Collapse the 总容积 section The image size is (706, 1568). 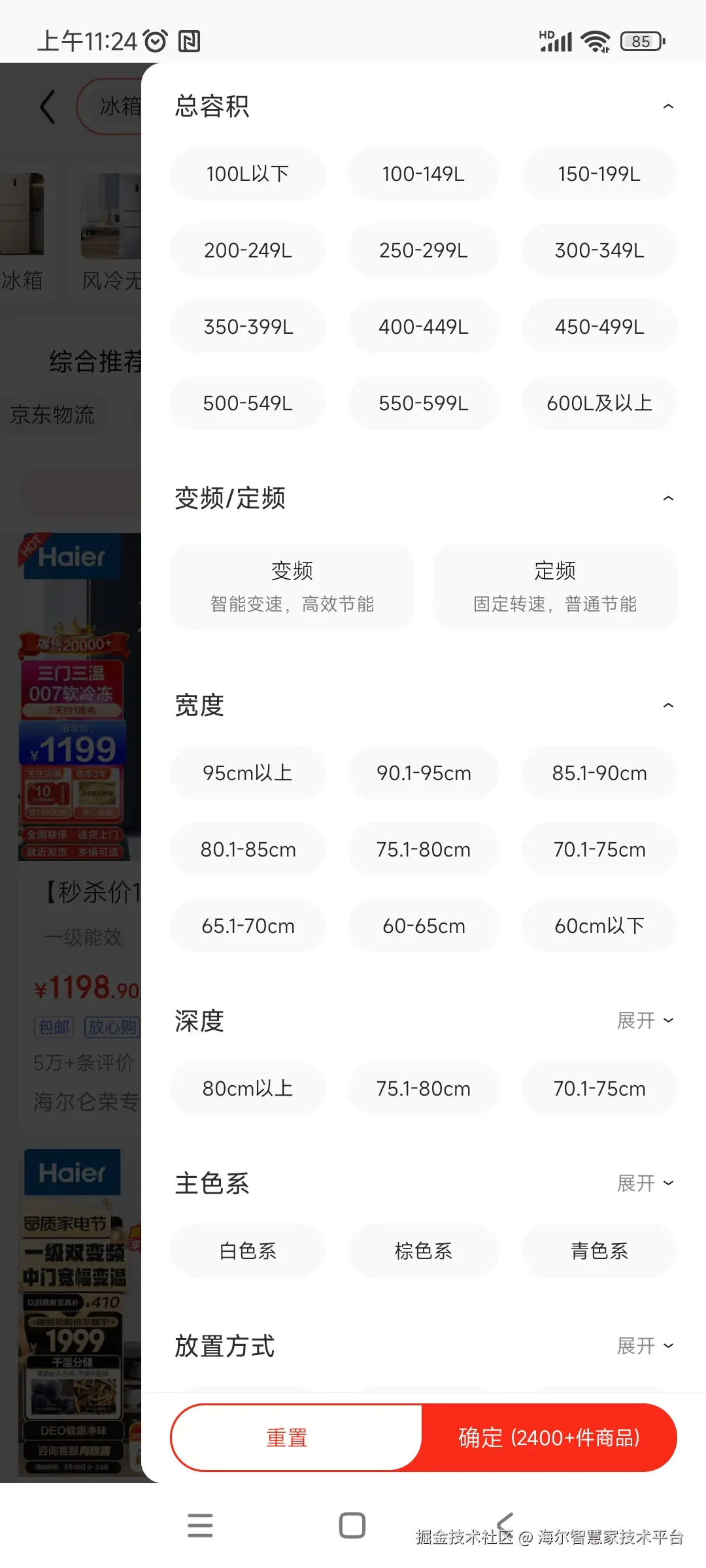(668, 106)
